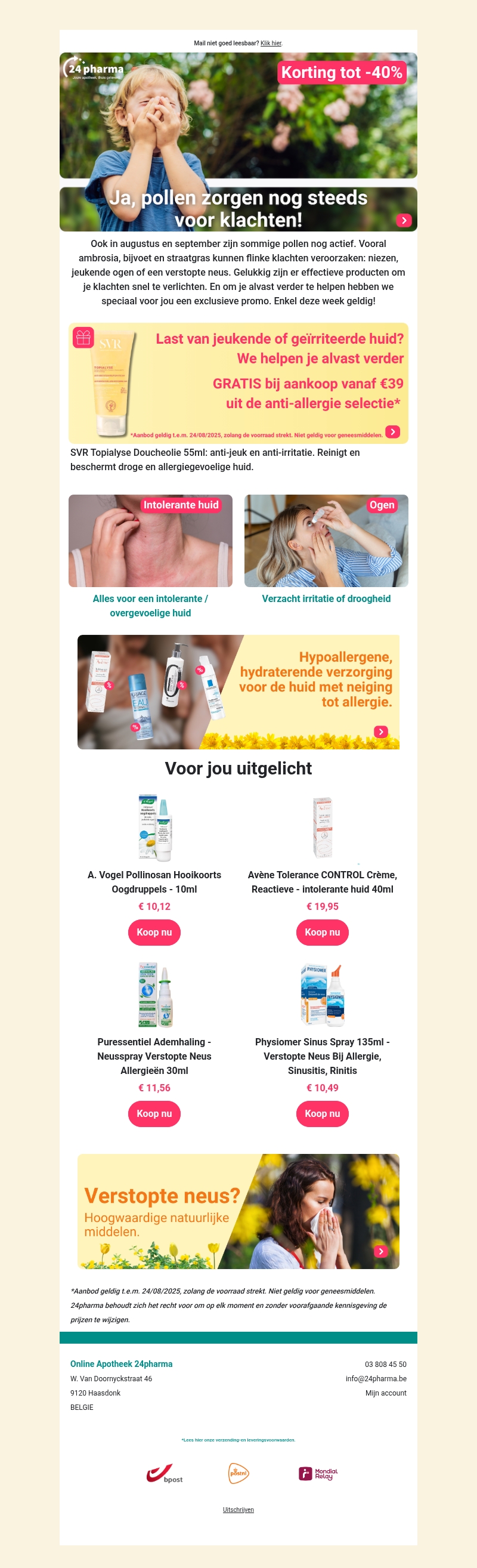
Task: Open the 'Klik hier' web version link
Action: [271, 43]
